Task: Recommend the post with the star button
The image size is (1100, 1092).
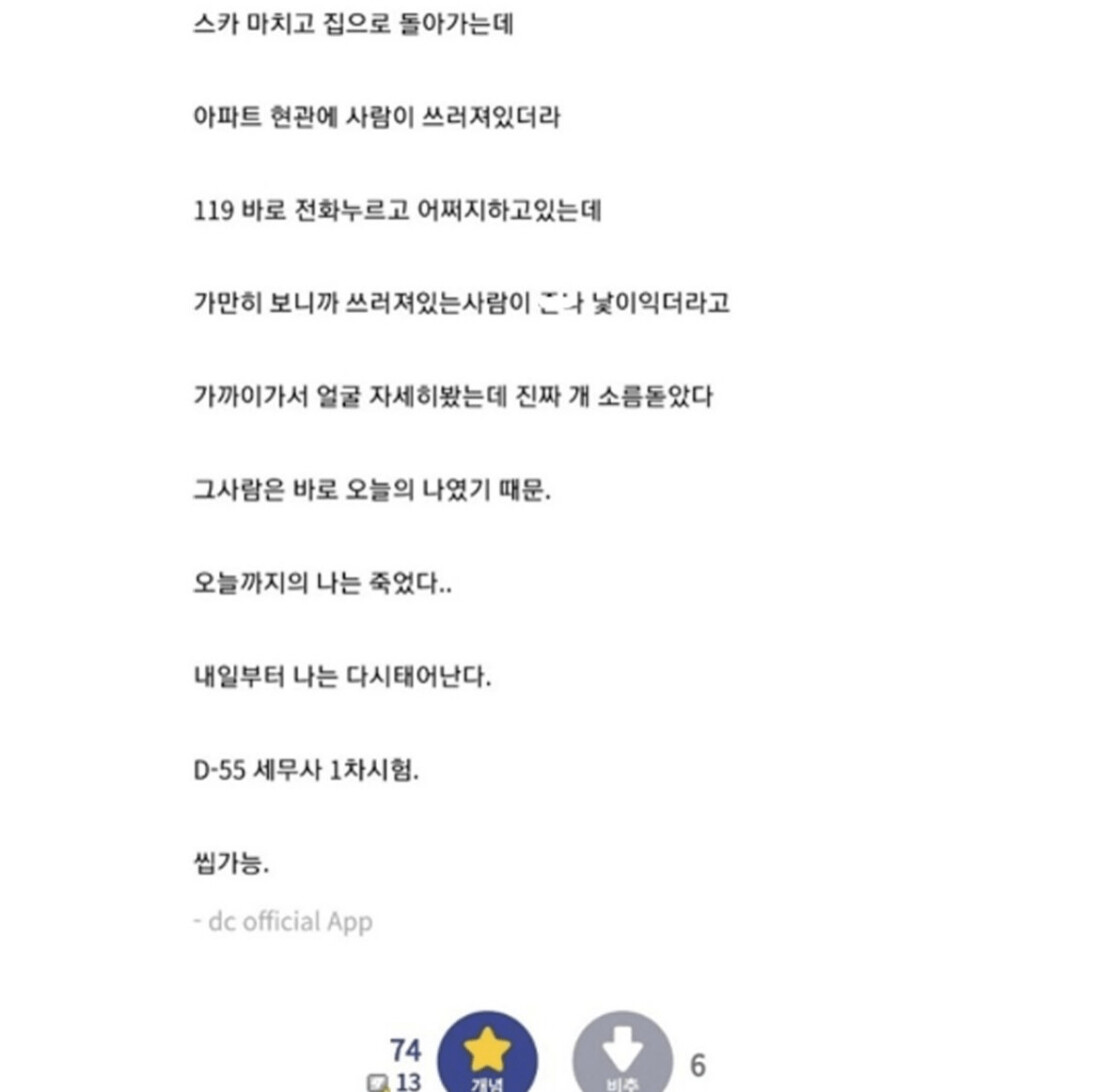Action: point(487,1055)
